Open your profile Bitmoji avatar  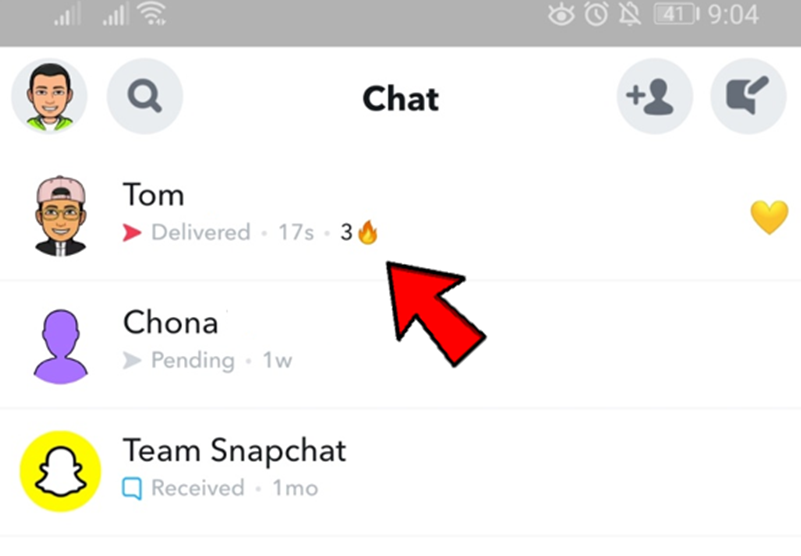(x=49, y=97)
